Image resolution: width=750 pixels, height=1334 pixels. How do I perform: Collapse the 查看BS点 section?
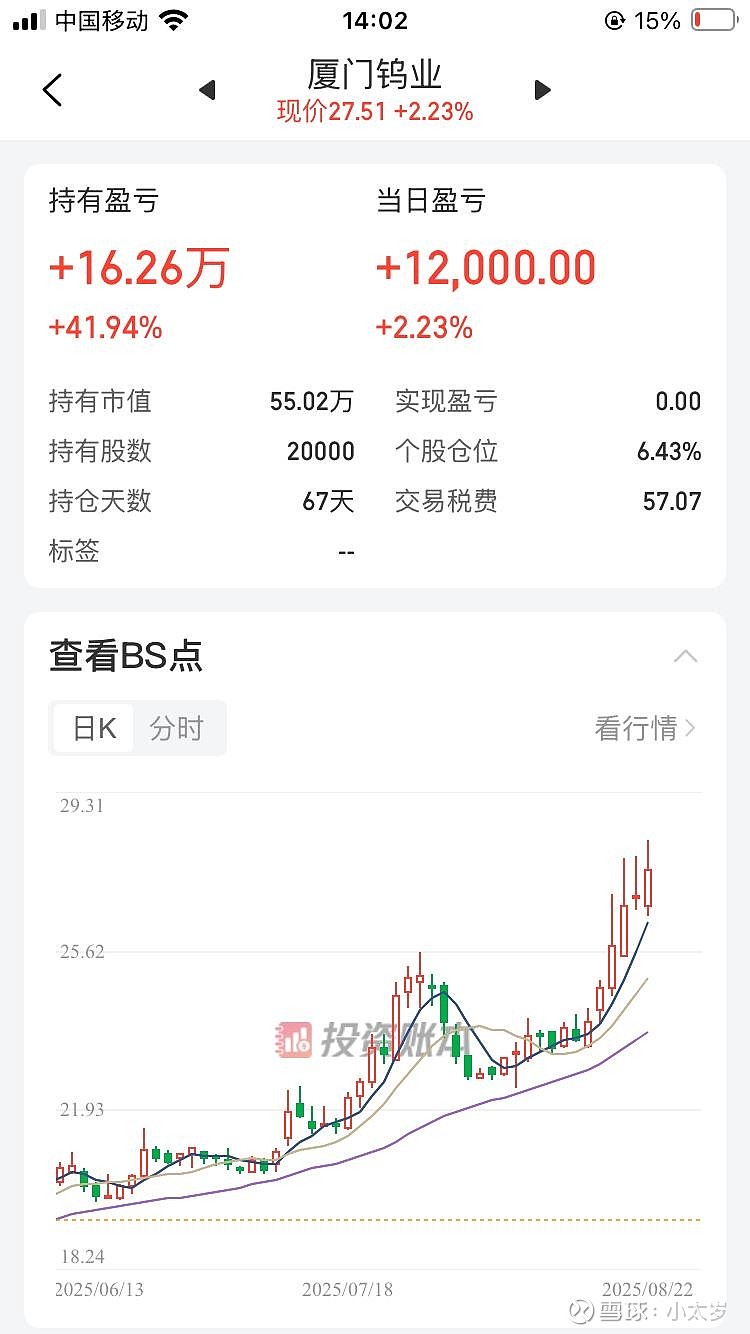coord(686,657)
